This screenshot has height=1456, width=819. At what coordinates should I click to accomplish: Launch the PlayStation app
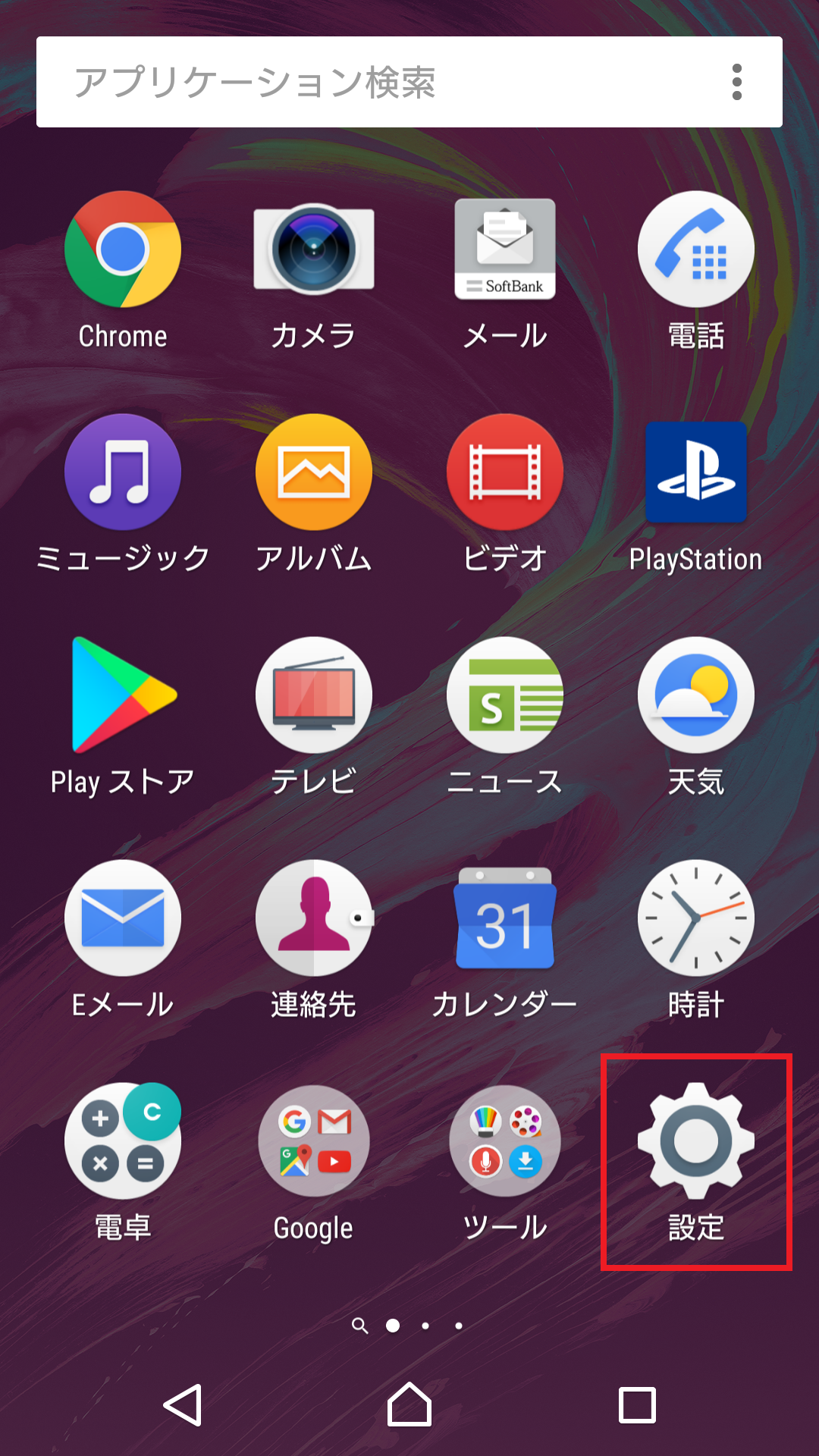point(695,472)
